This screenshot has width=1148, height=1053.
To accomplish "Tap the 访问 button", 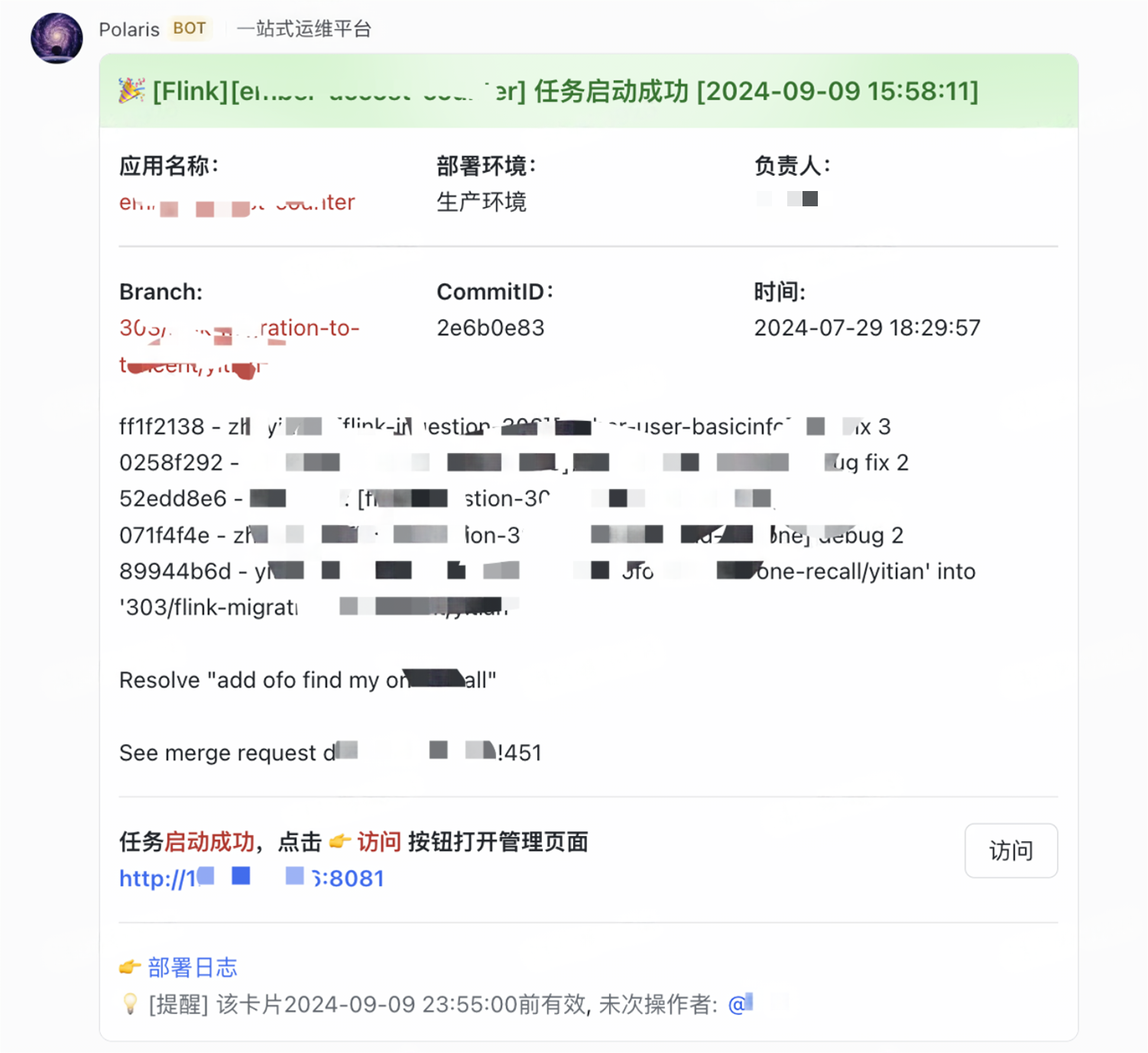I will (1010, 851).
